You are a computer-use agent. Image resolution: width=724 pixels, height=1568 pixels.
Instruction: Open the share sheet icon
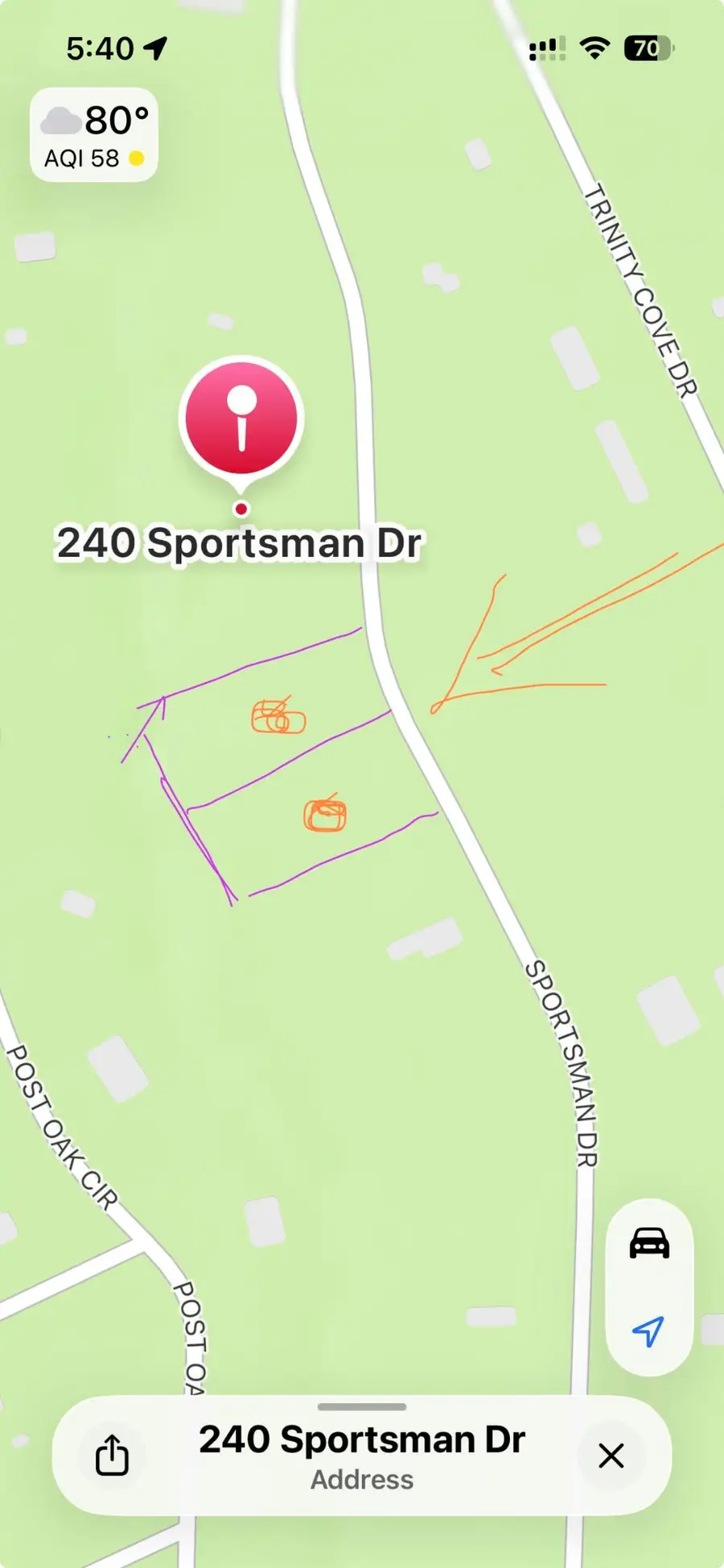click(113, 1455)
